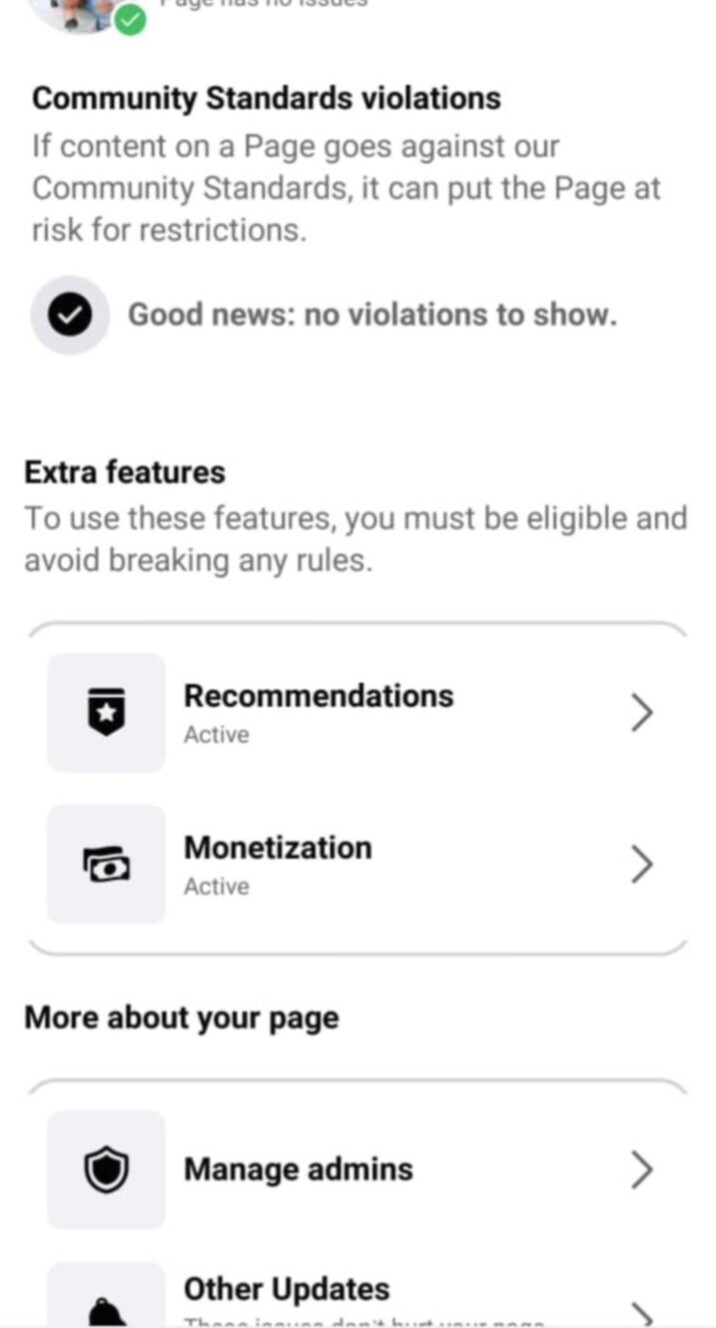Open the Other Updates row
Screen dimensions: 716x1328
(x=357, y=1294)
